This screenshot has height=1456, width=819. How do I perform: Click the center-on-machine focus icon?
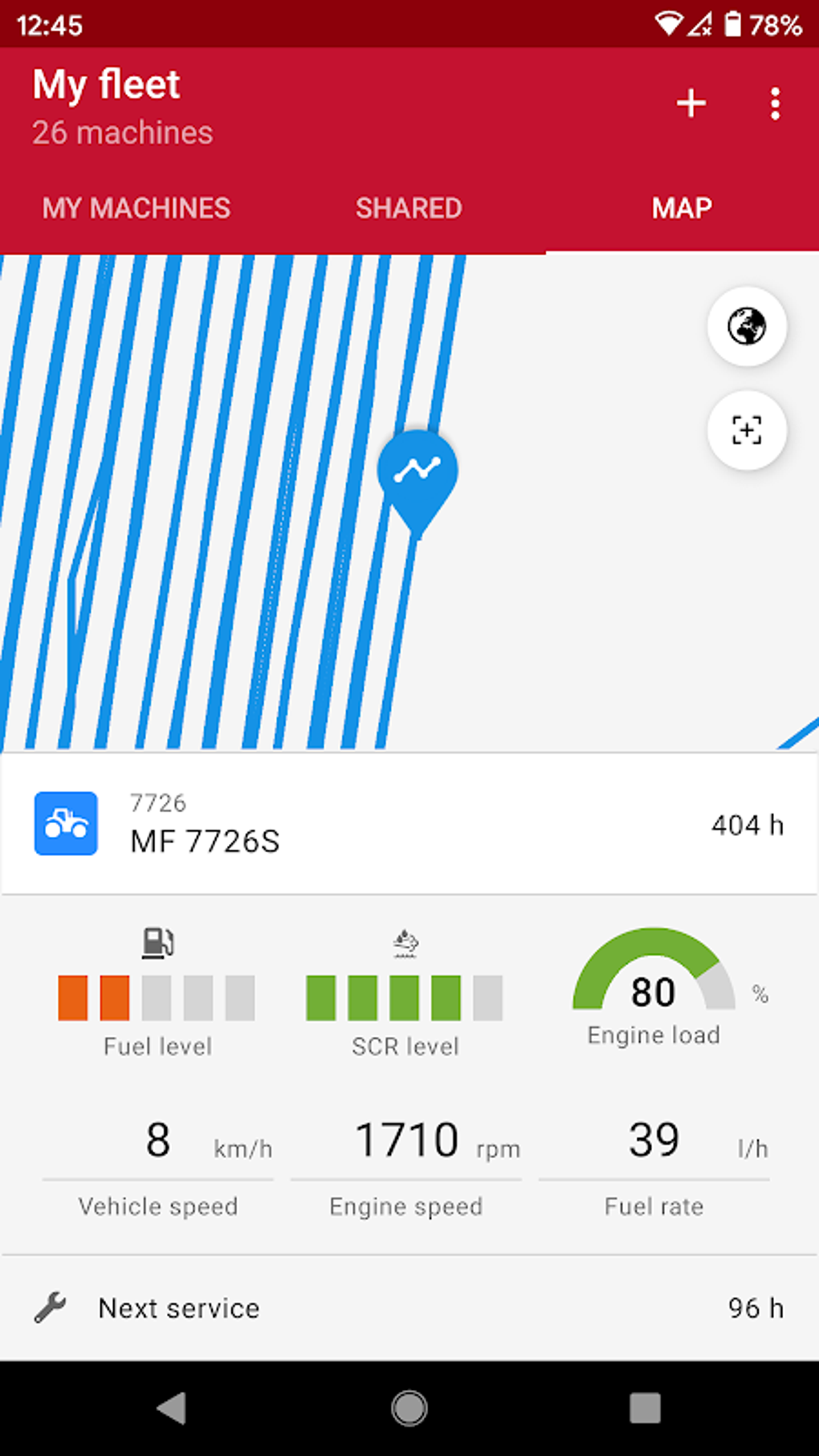click(x=746, y=430)
